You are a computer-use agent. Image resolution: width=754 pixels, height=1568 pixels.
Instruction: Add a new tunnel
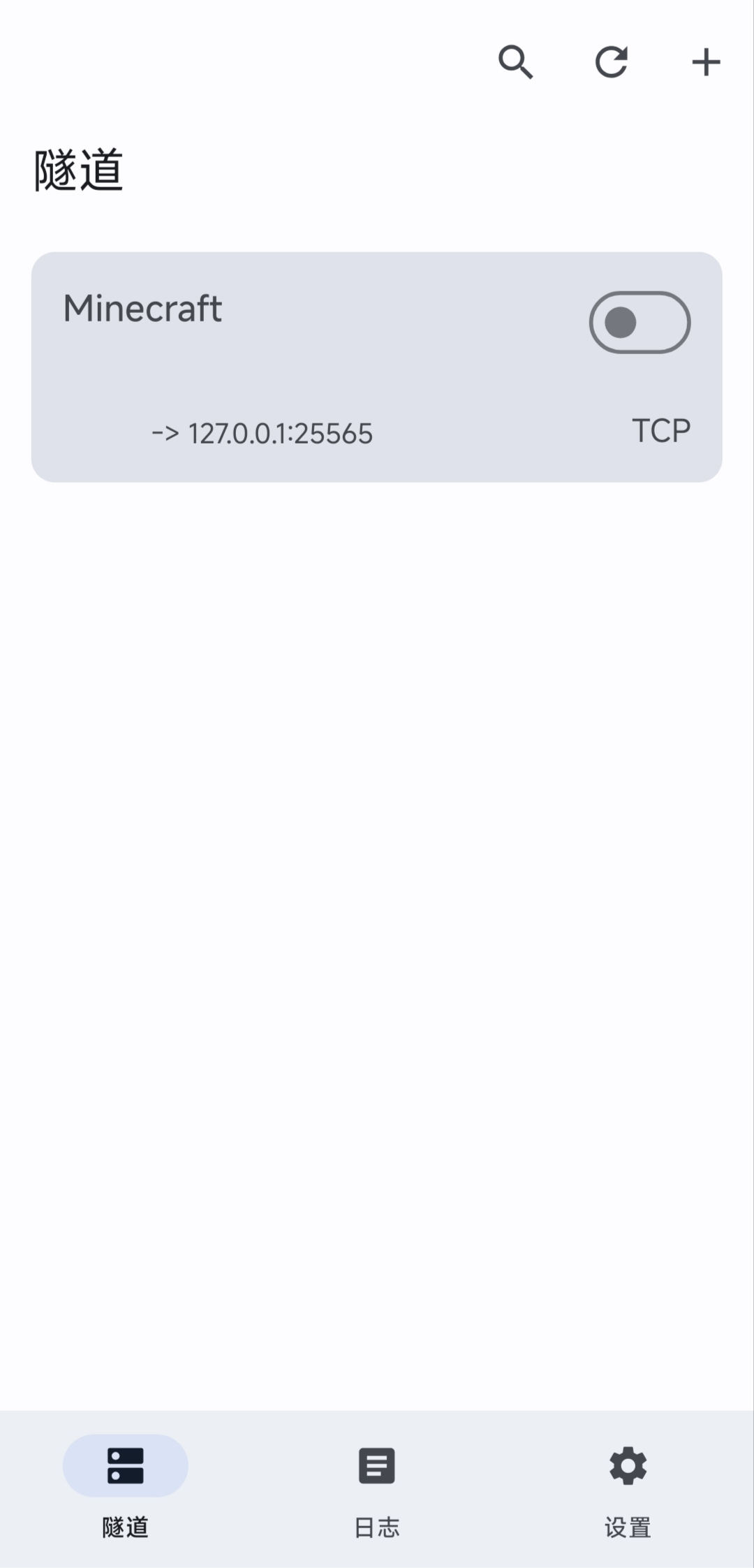706,62
